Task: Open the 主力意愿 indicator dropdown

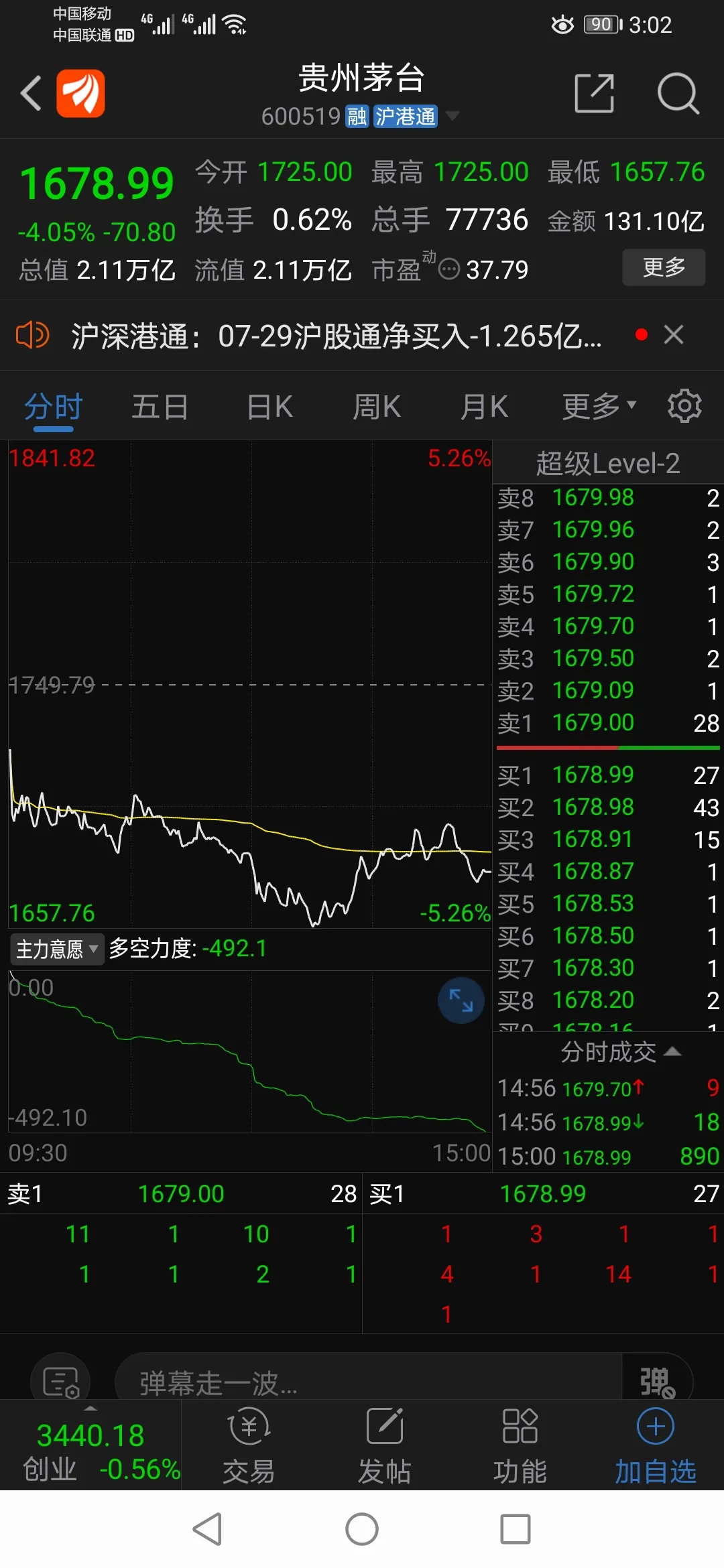Action: [x=57, y=949]
